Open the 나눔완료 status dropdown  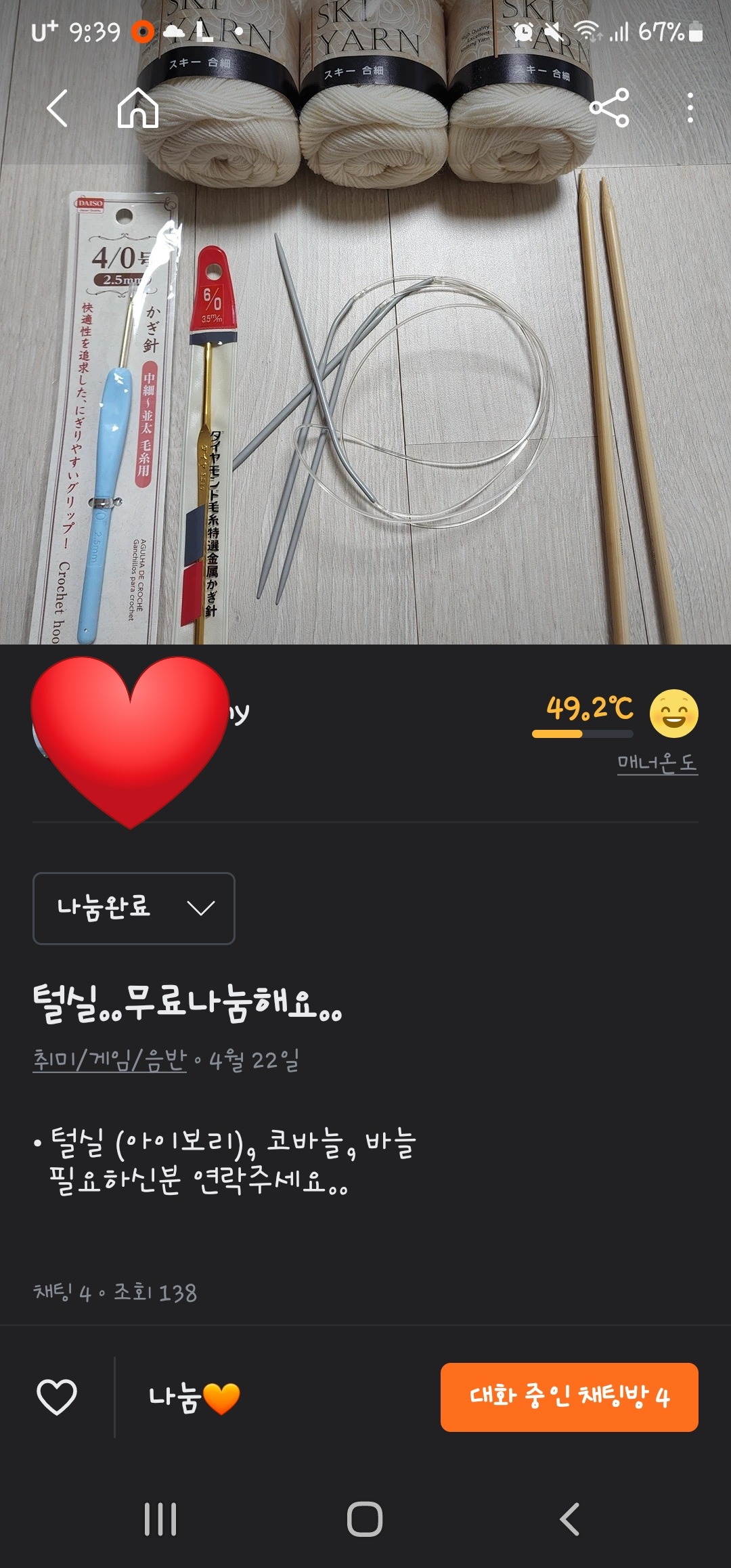pos(134,908)
